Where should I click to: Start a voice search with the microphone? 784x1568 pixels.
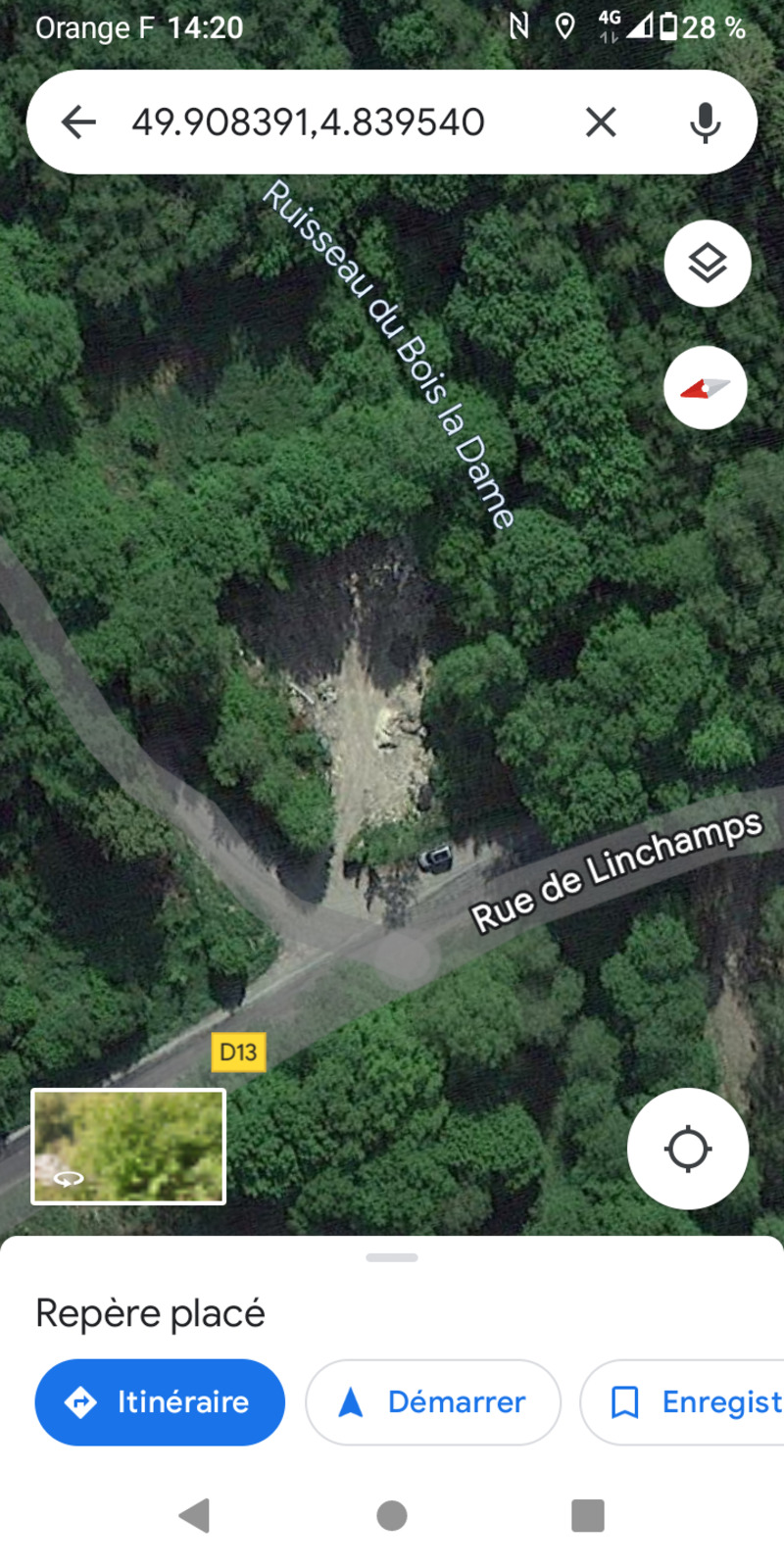coord(705,122)
